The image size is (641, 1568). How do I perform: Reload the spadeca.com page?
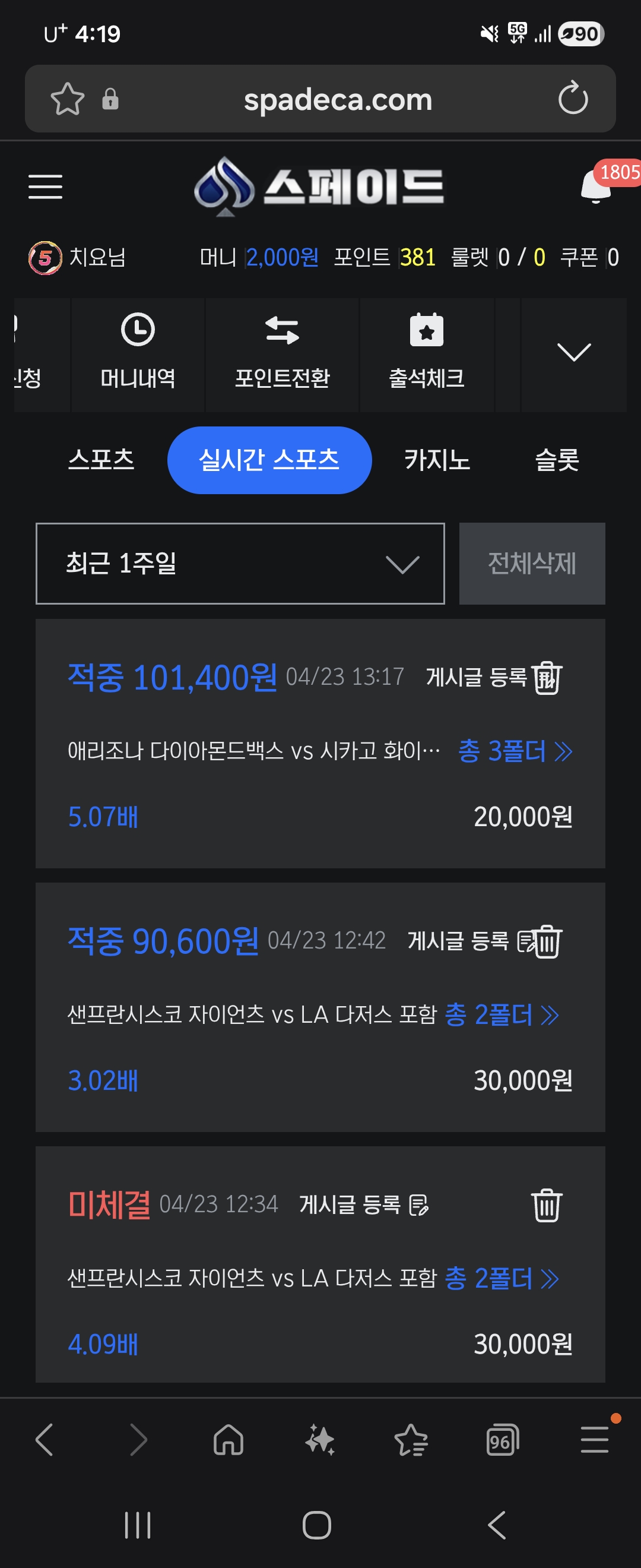[x=573, y=99]
